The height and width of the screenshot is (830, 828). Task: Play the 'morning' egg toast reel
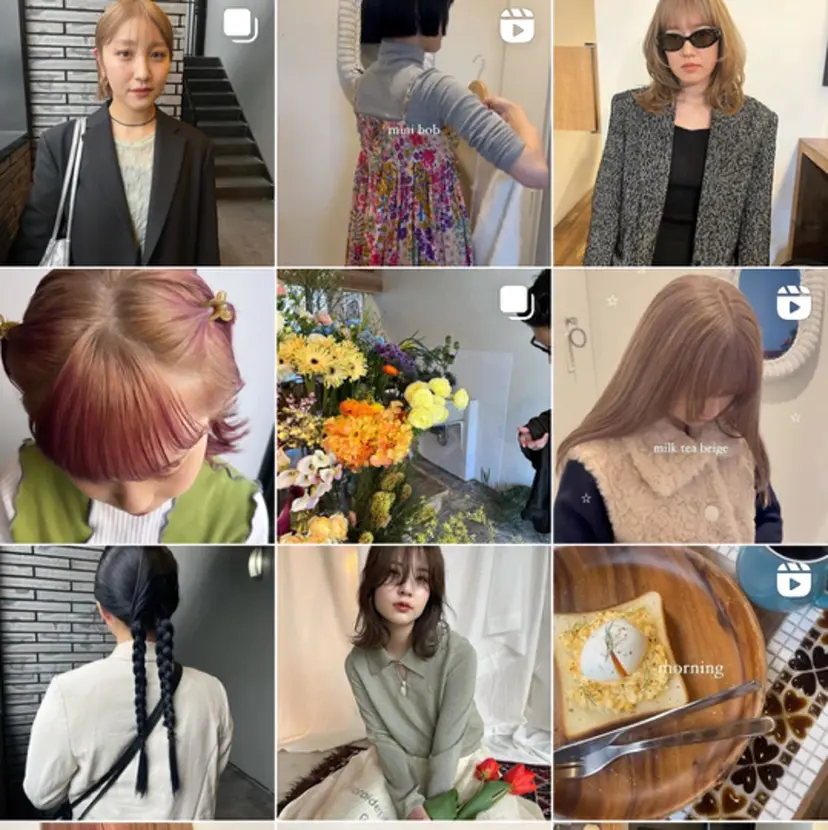coord(690,682)
